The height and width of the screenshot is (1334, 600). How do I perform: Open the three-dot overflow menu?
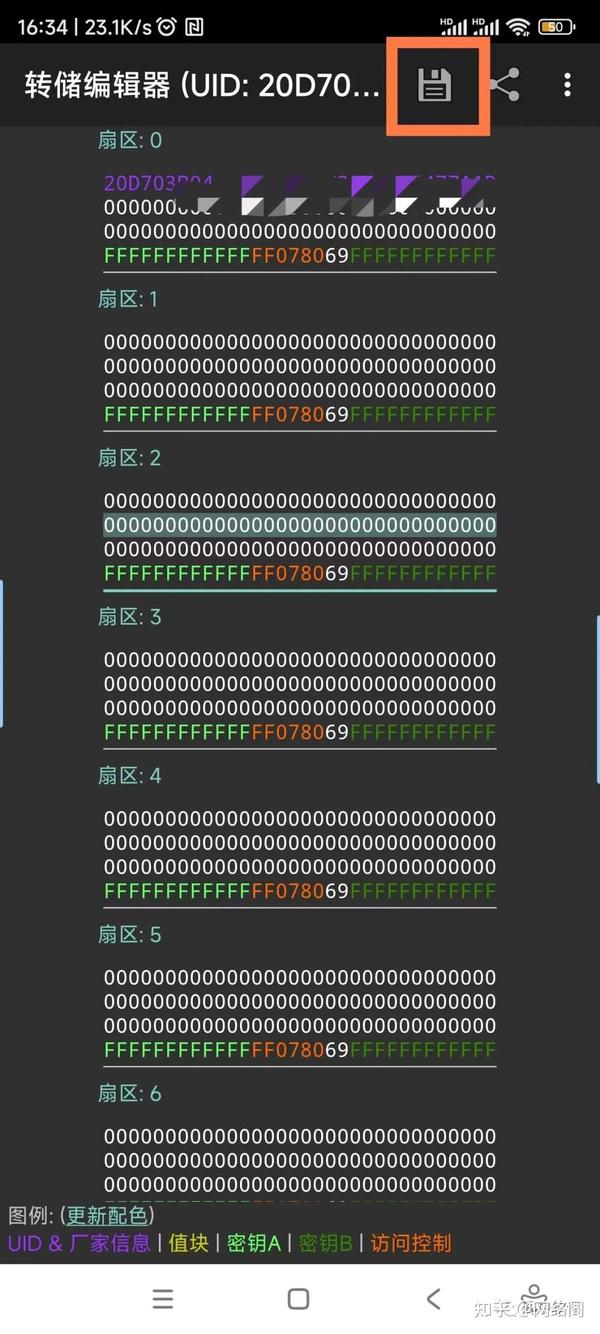tap(567, 85)
